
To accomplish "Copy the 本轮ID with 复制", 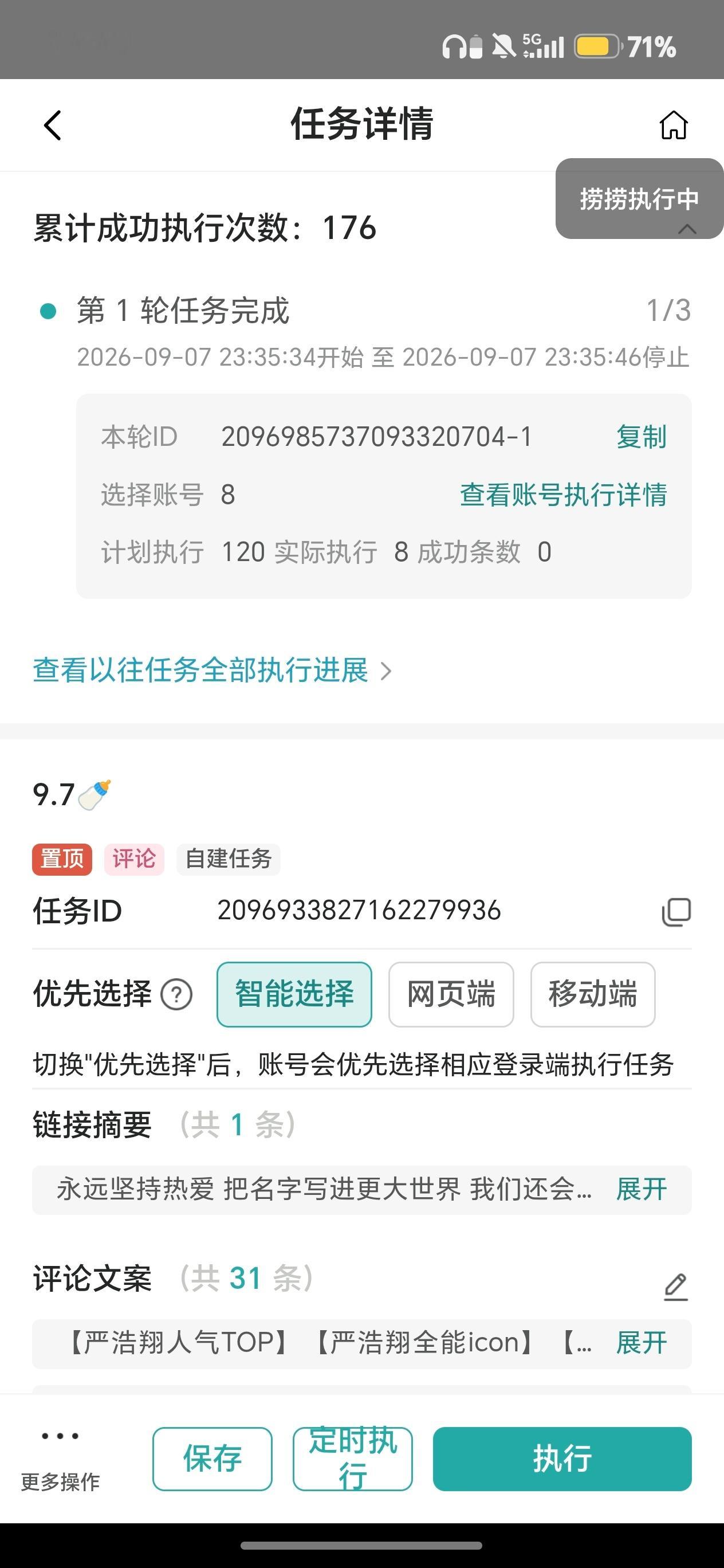I will pyautogui.click(x=642, y=437).
